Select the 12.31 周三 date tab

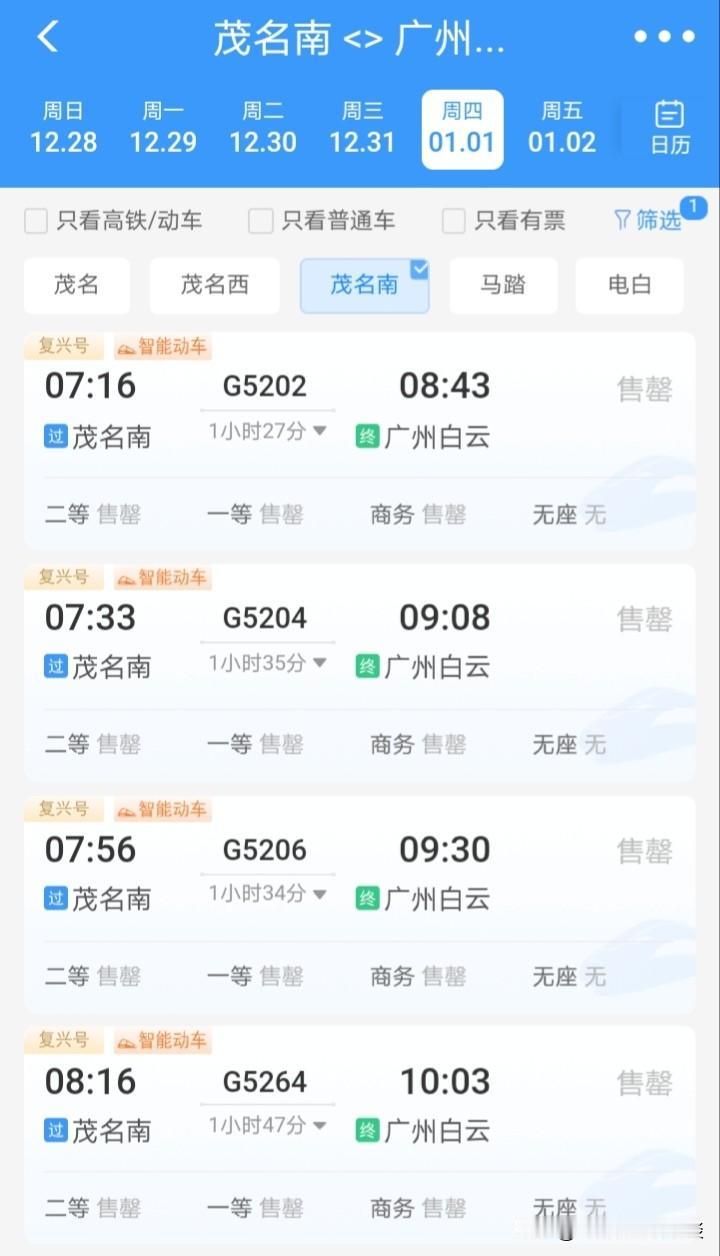tap(362, 128)
